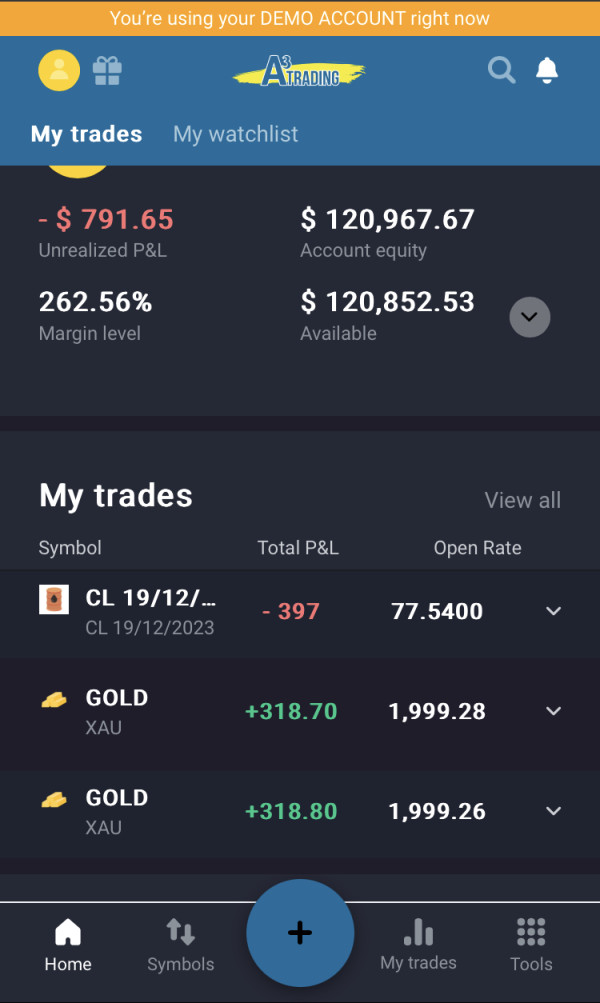Open the gift rewards icon
Screen dimensions: 600x1003
coord(107,70)
